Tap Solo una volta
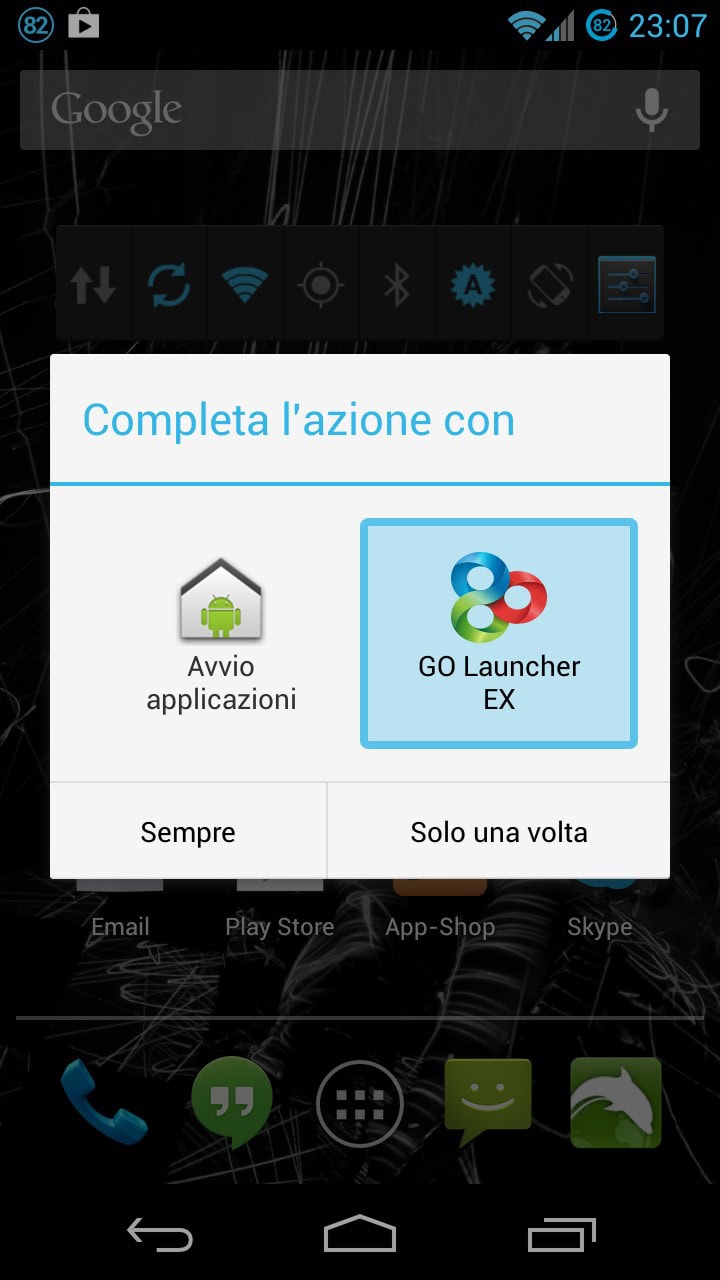Viewport: 720px width, 1280px height. tap(498, 832)
